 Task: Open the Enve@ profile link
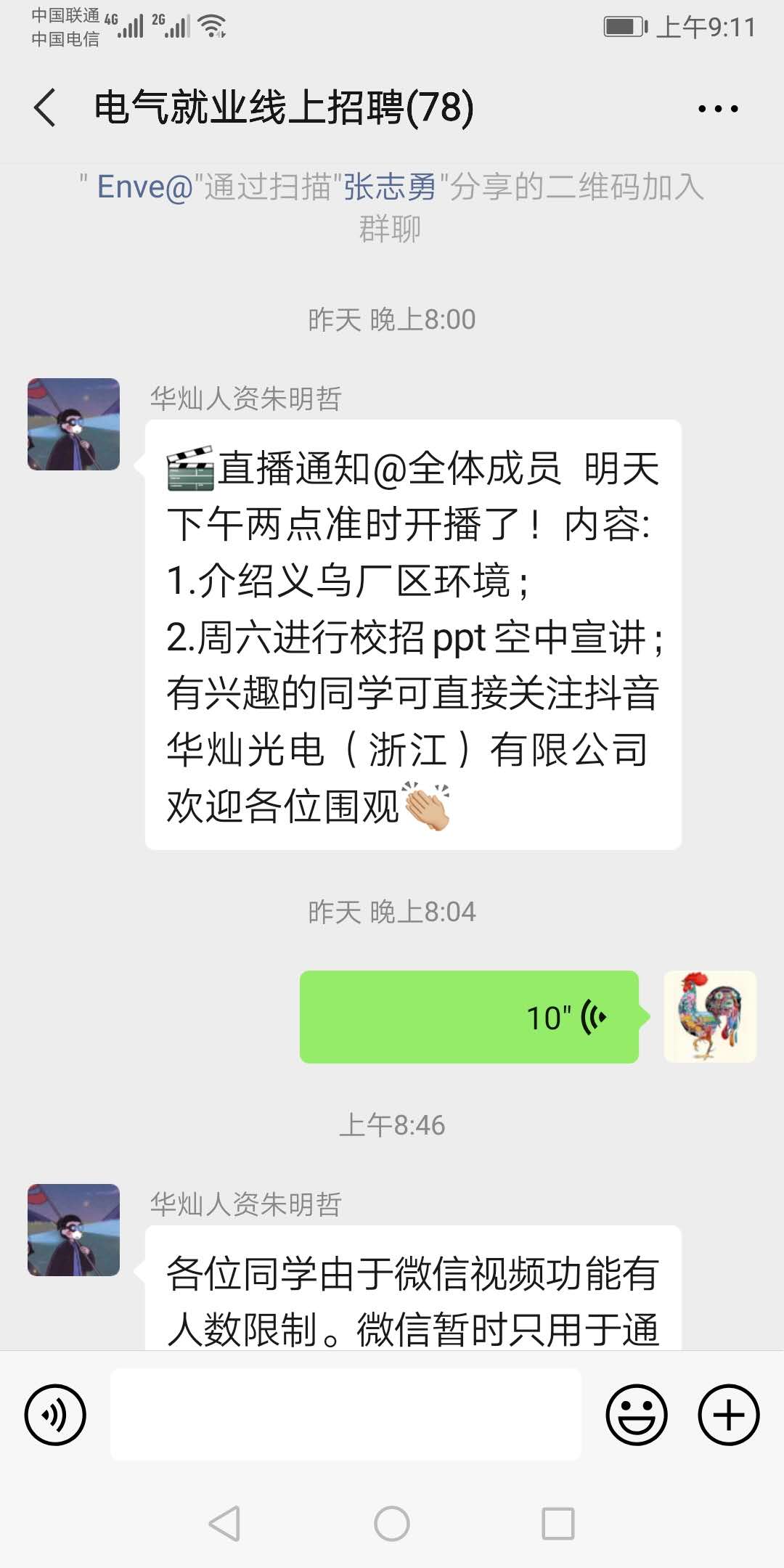pos(144,187)
